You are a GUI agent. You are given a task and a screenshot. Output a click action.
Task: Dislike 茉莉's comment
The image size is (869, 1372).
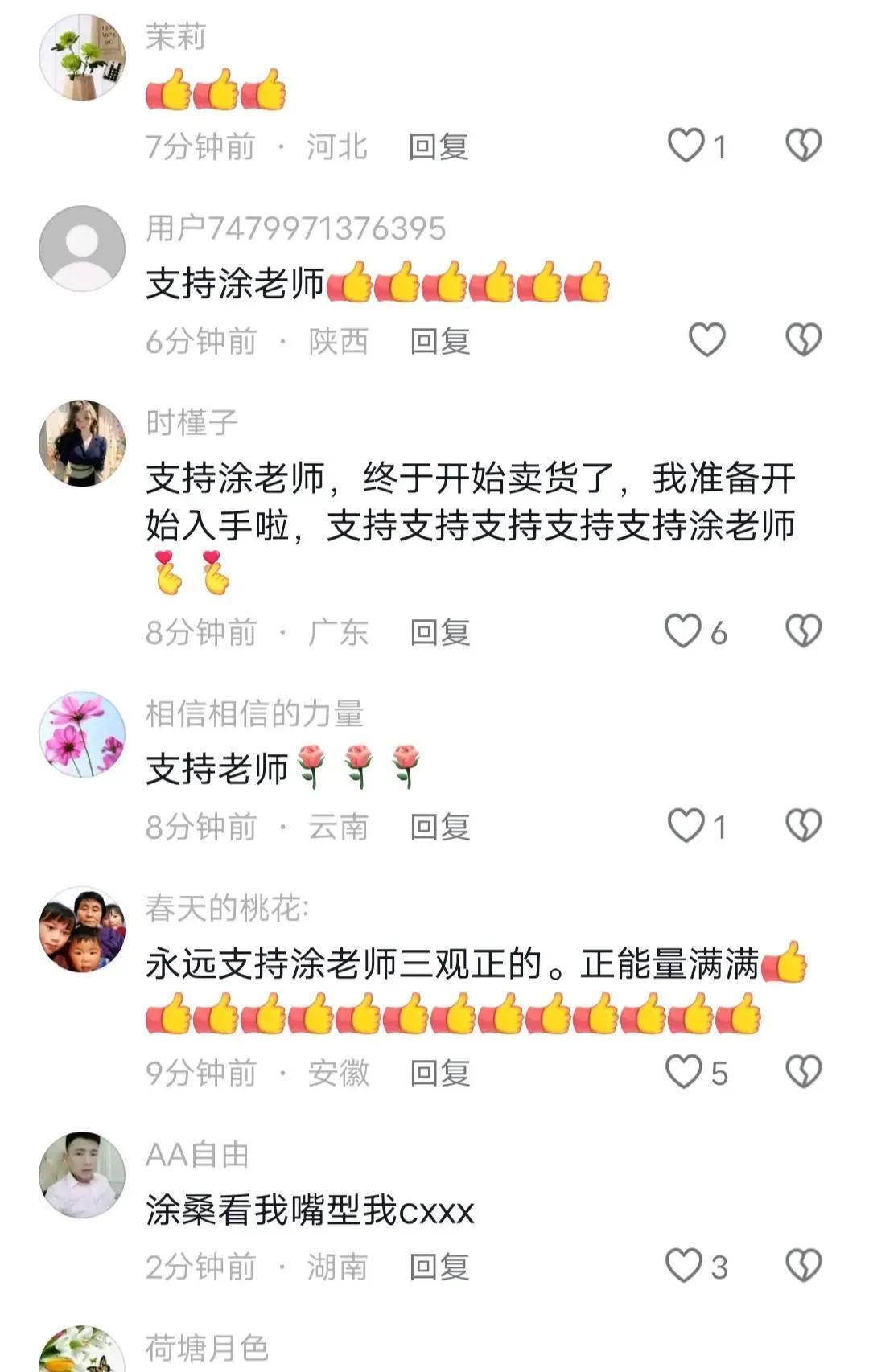click(x=803, y=146)
